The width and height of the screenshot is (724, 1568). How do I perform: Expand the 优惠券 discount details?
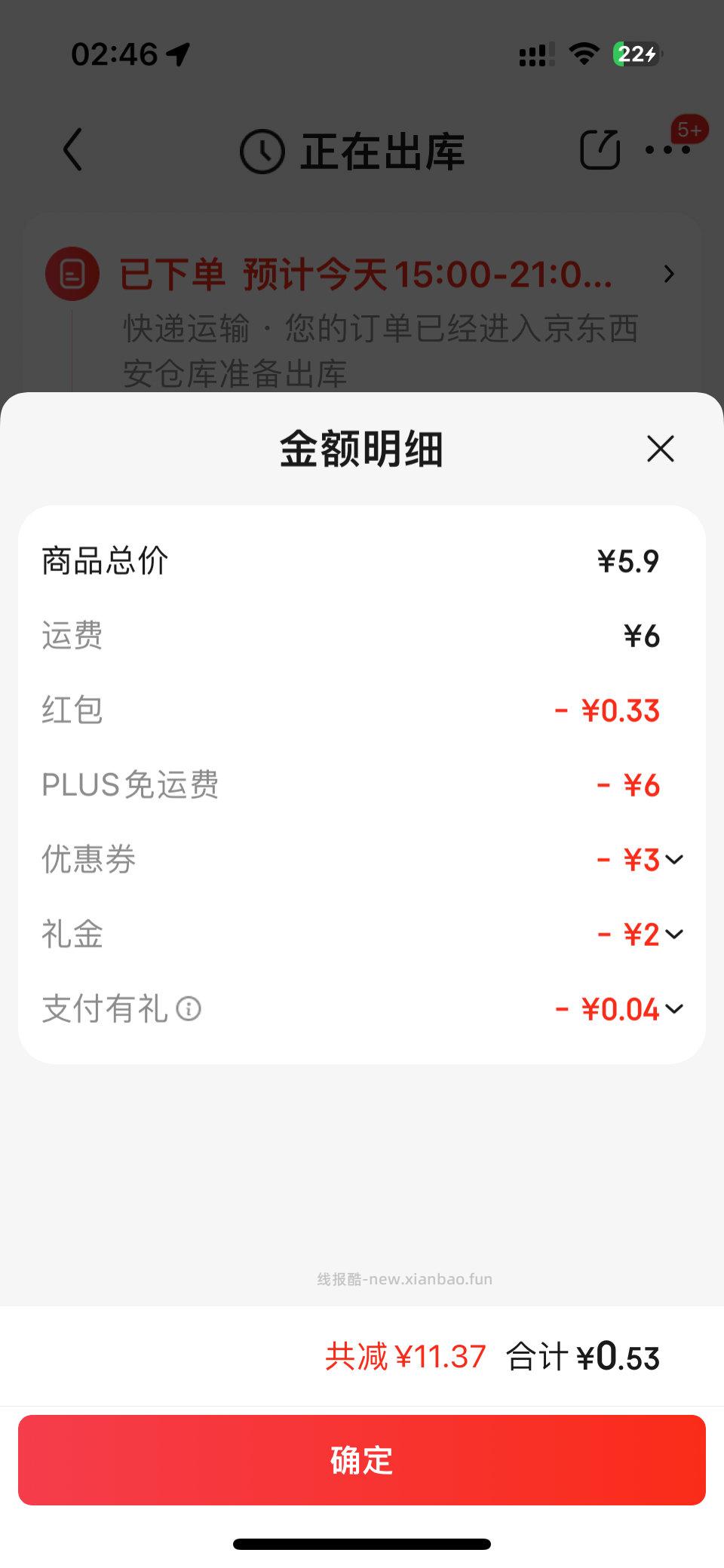[x=675, y=859]
